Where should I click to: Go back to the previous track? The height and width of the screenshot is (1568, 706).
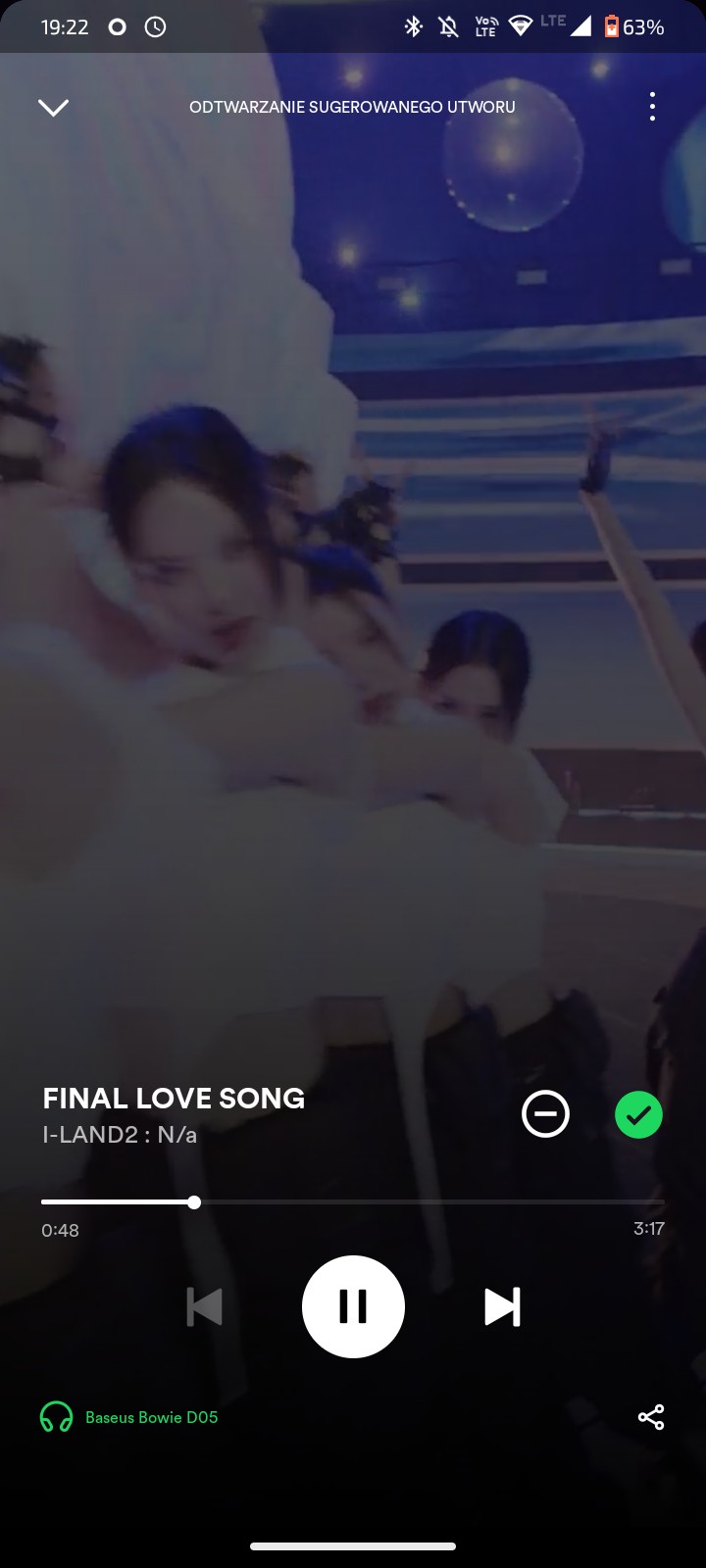click(x=204, y=1306)
